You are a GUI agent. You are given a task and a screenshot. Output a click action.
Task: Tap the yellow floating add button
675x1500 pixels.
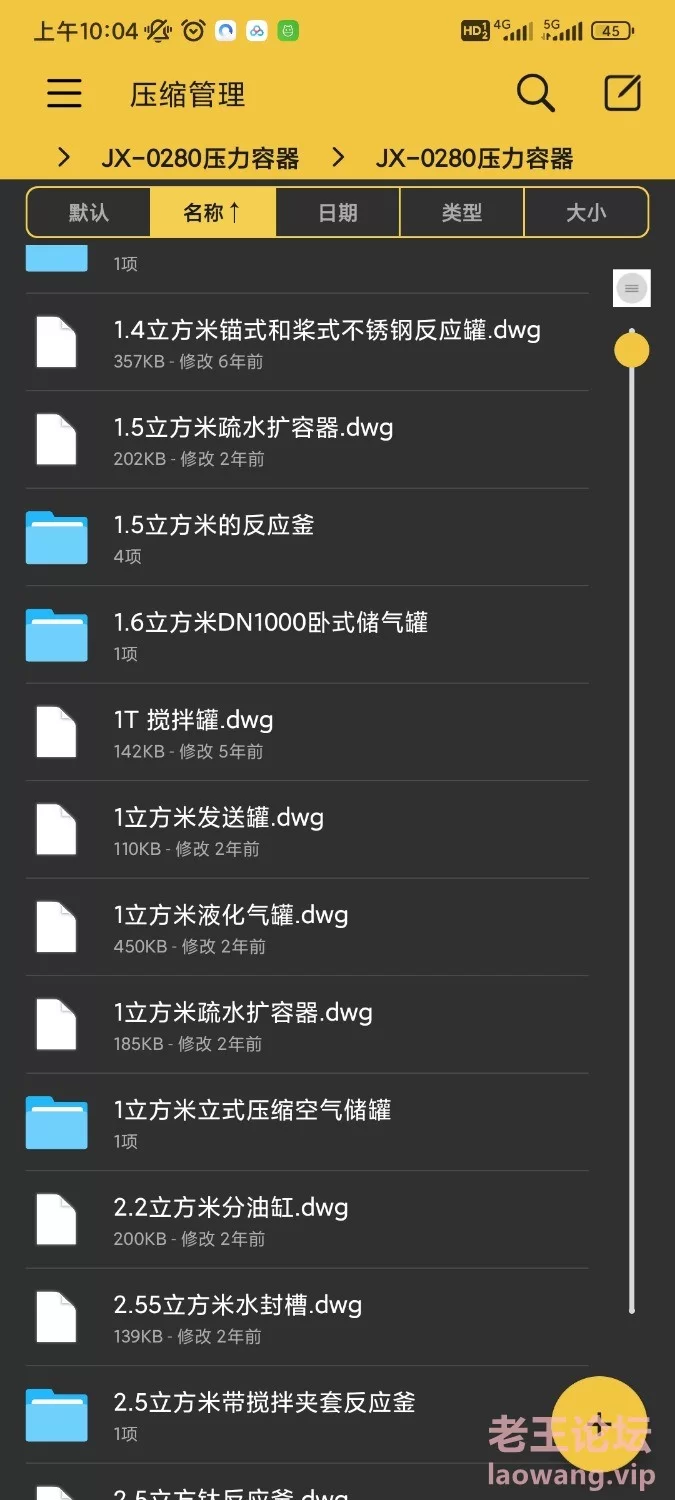[x=599, y=1424]
